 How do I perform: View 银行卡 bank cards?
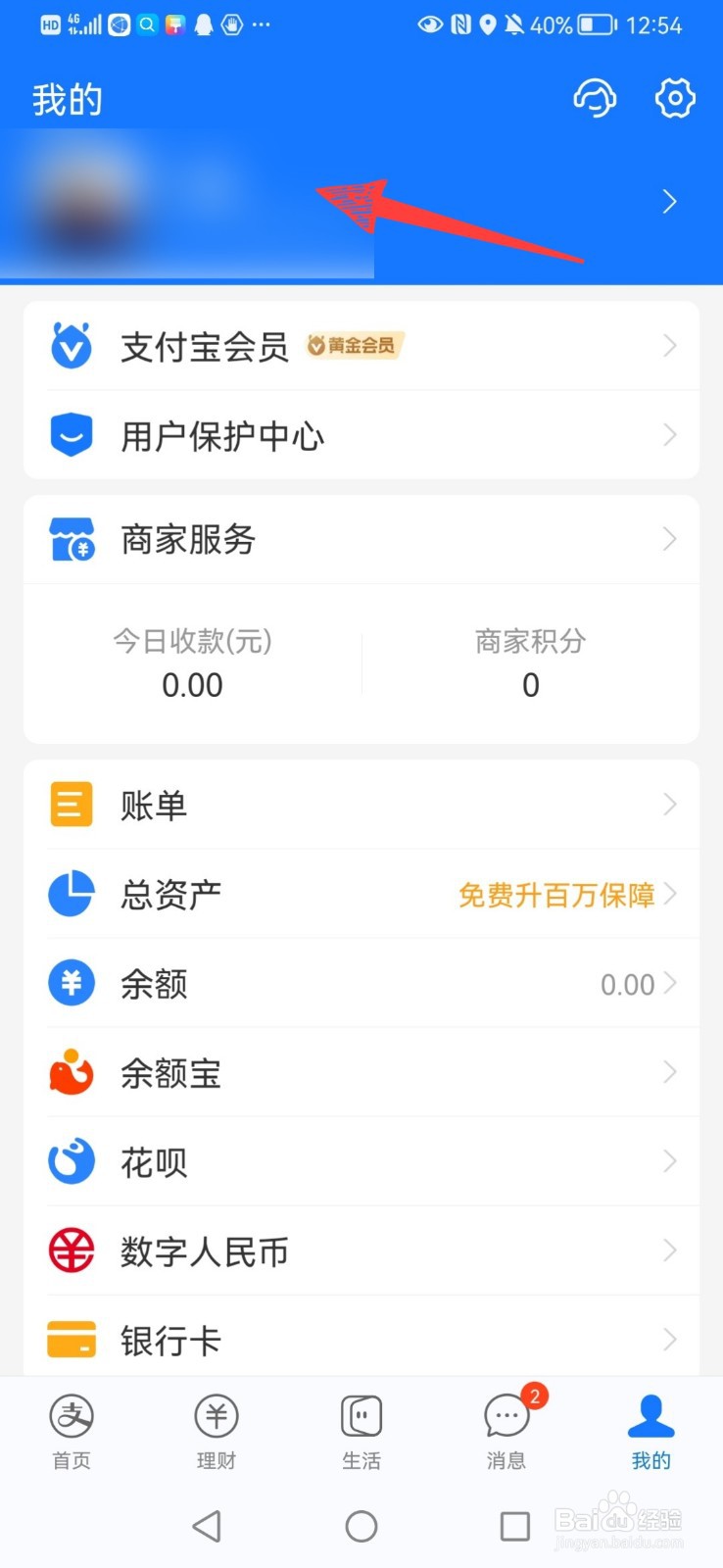(x=361, y=1340)
